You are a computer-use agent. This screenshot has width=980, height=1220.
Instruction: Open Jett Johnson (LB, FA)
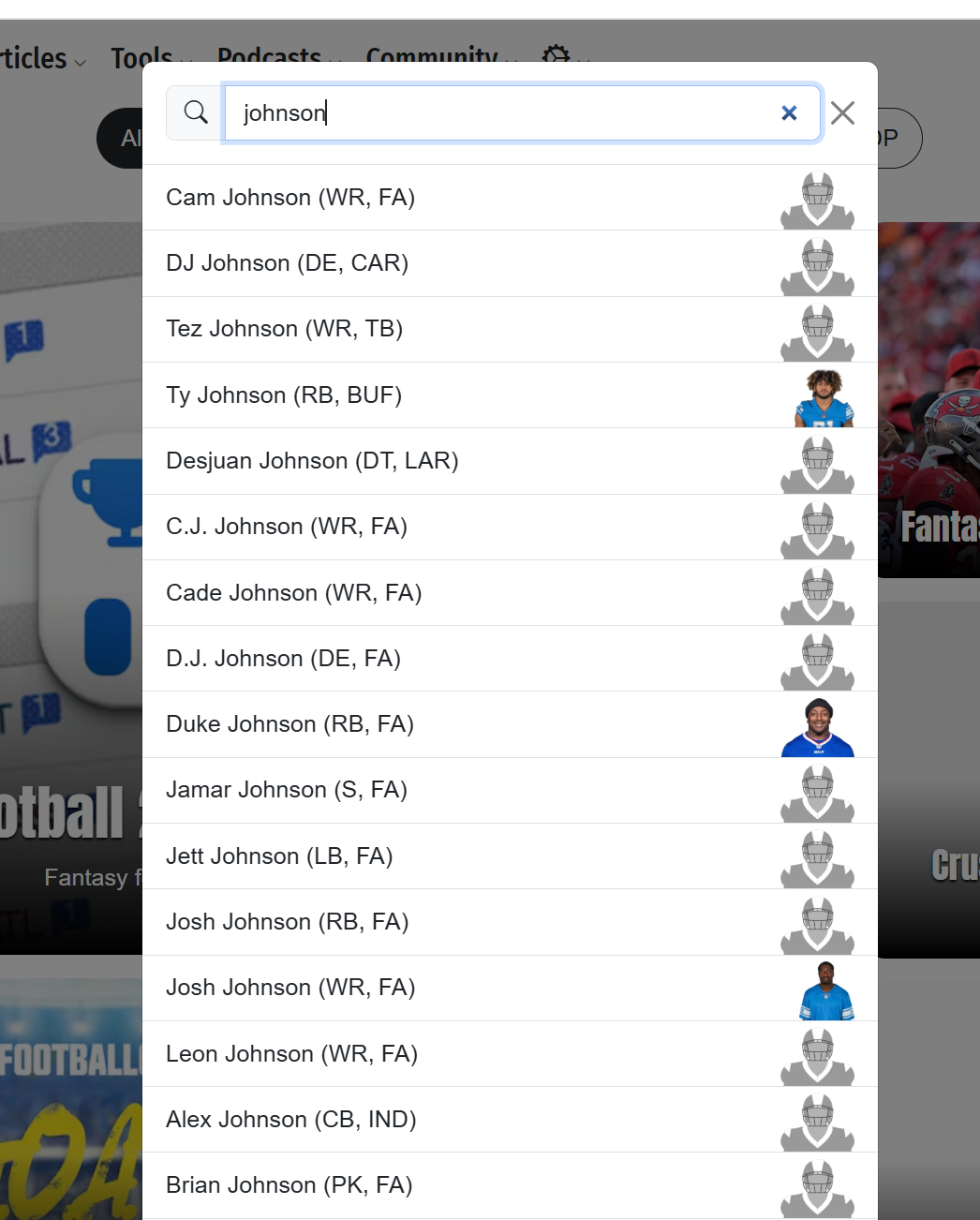pos(279,856)
